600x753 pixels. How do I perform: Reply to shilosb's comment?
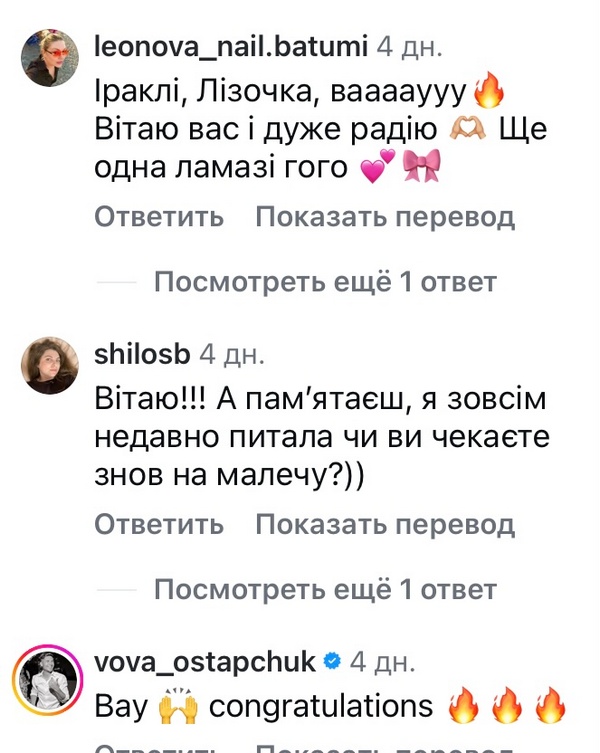tap(159, 524)
